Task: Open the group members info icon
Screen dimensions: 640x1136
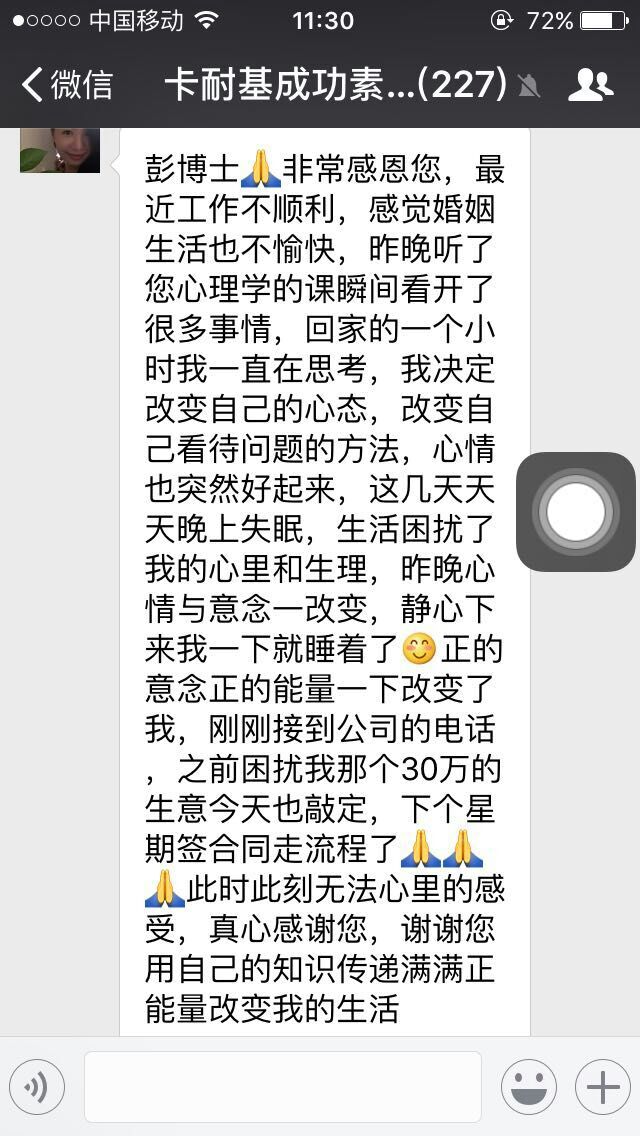Action: [590, 85]
